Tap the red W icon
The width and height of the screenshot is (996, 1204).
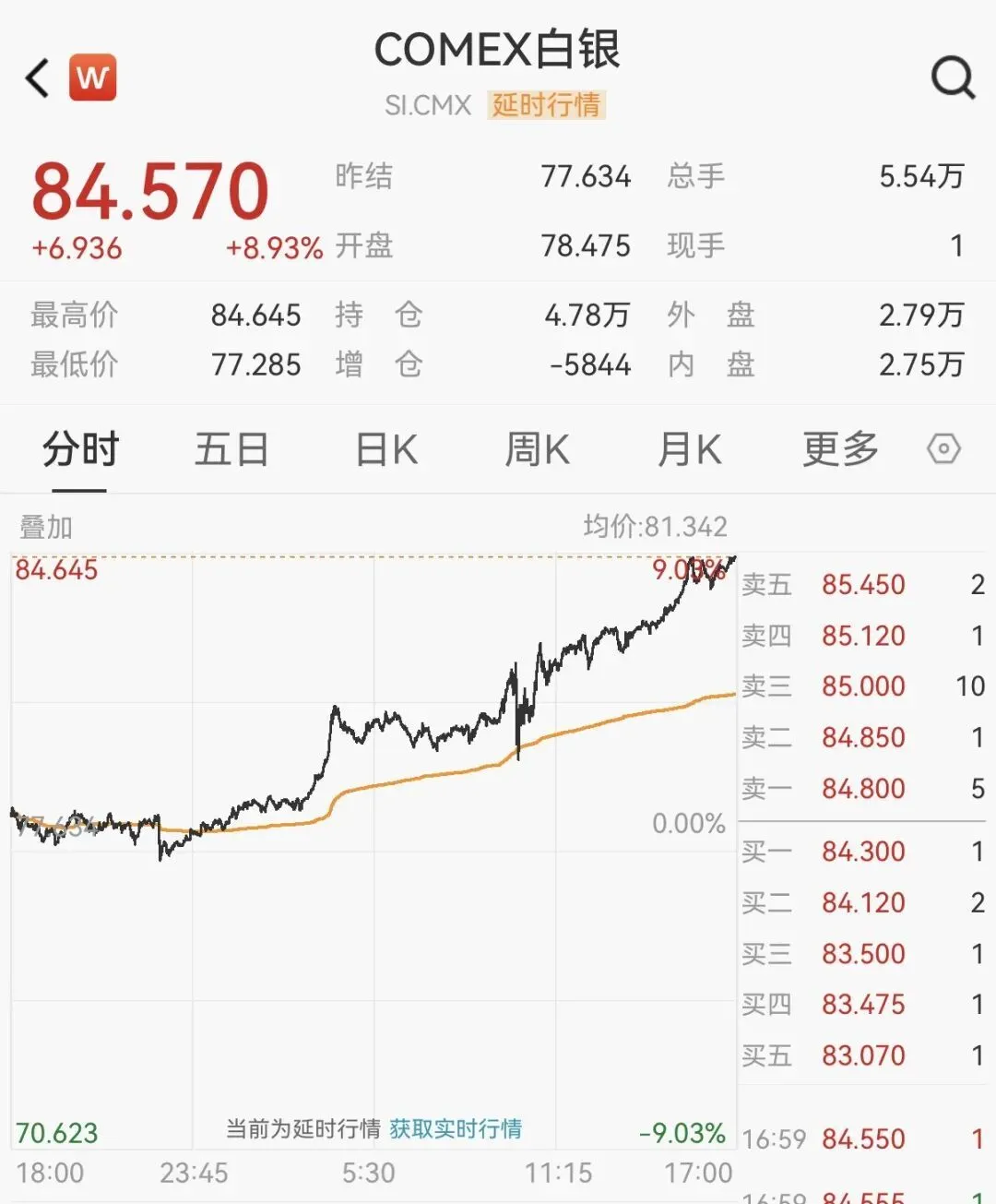[x=92, y=77]
